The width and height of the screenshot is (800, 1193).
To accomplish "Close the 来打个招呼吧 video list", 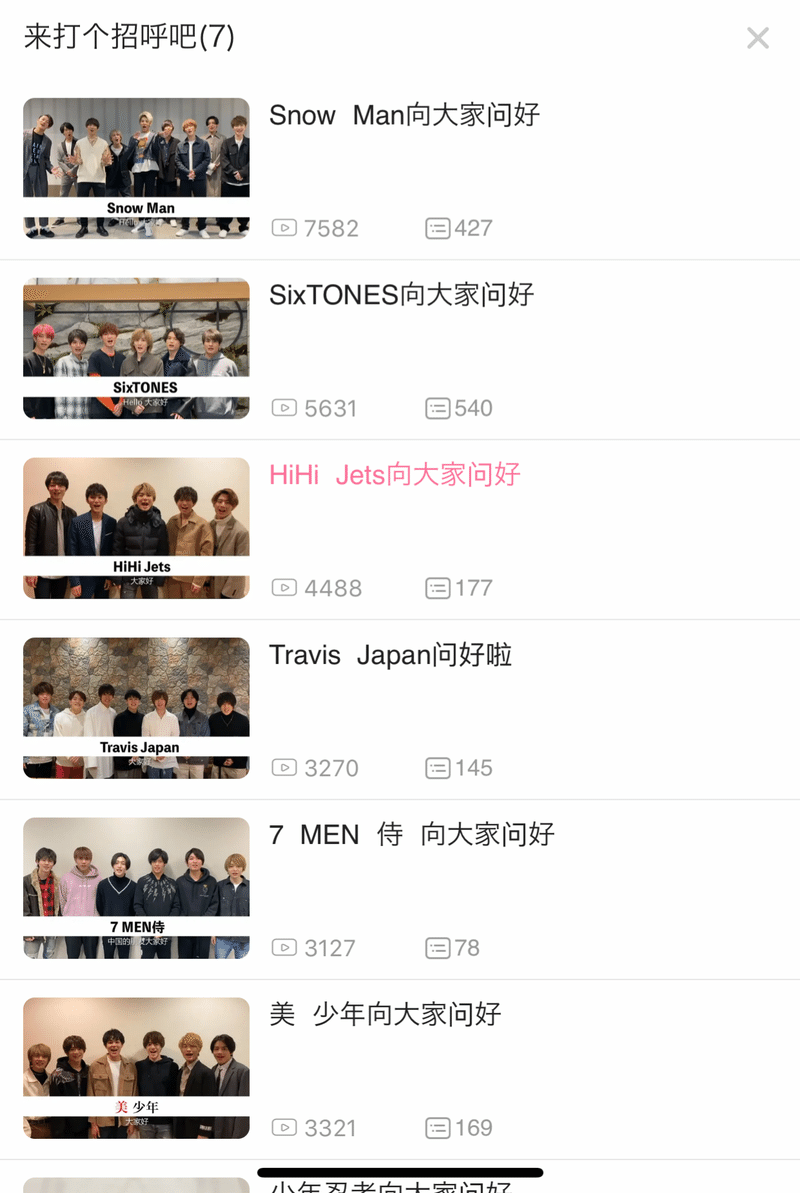I will 758,38.
